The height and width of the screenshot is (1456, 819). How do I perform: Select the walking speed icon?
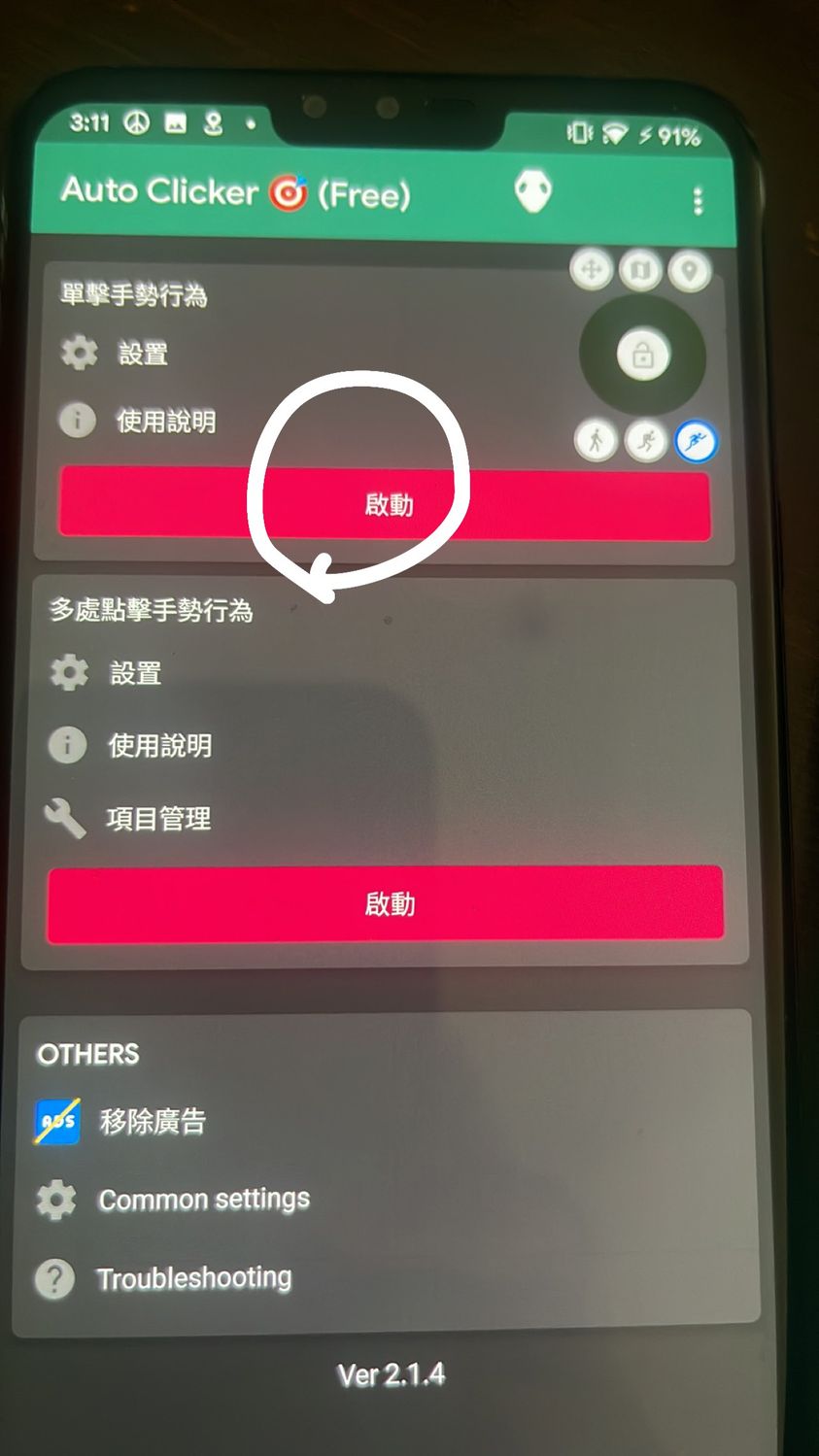(x=596, y=442)
